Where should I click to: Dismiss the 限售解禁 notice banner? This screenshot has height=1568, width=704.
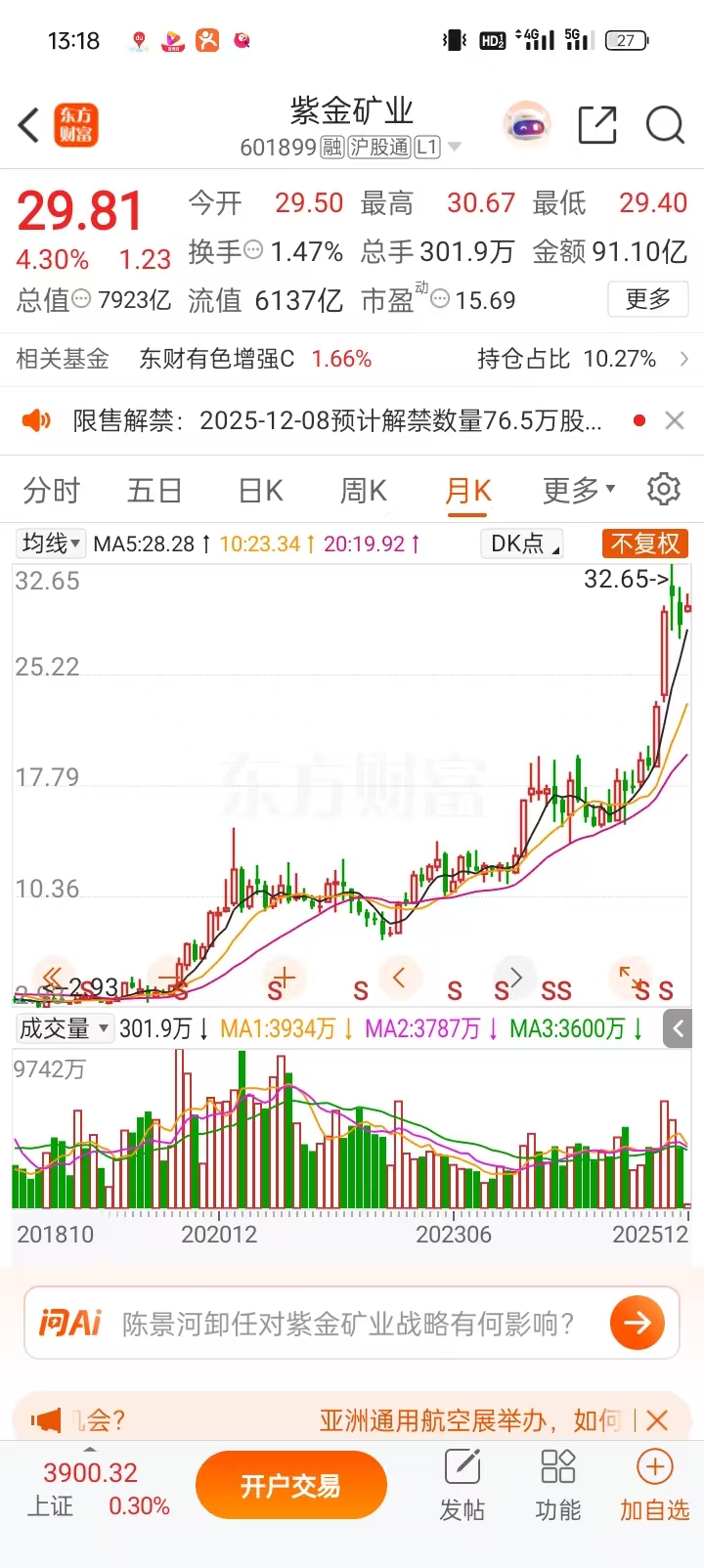[674, 420]
